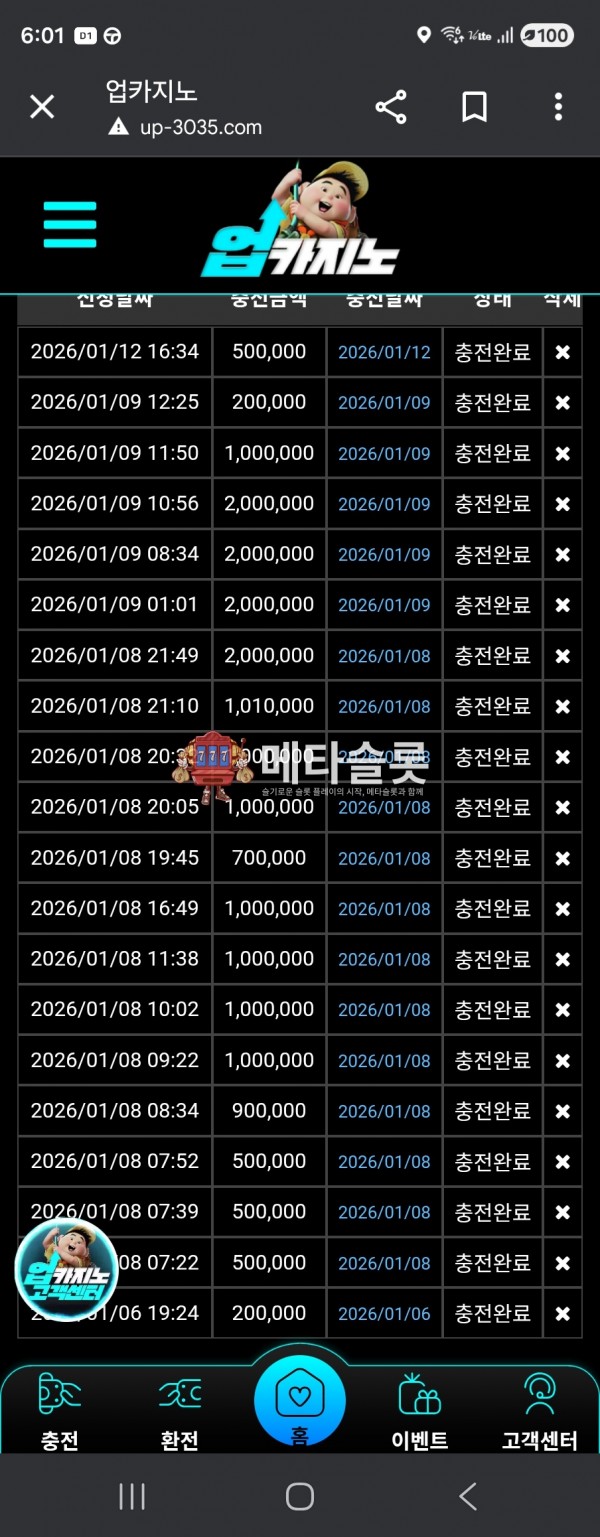Delete the 2026/01/08 21:10 deposit row

[562, 706]
